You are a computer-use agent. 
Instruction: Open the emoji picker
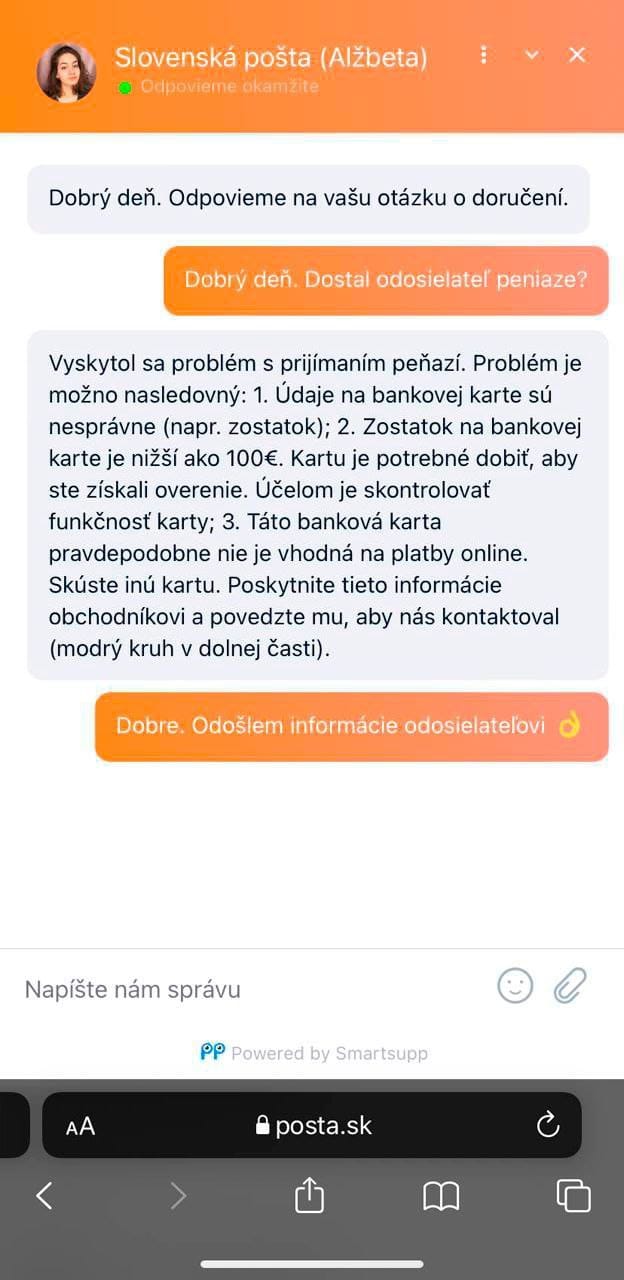coord(515,986)
